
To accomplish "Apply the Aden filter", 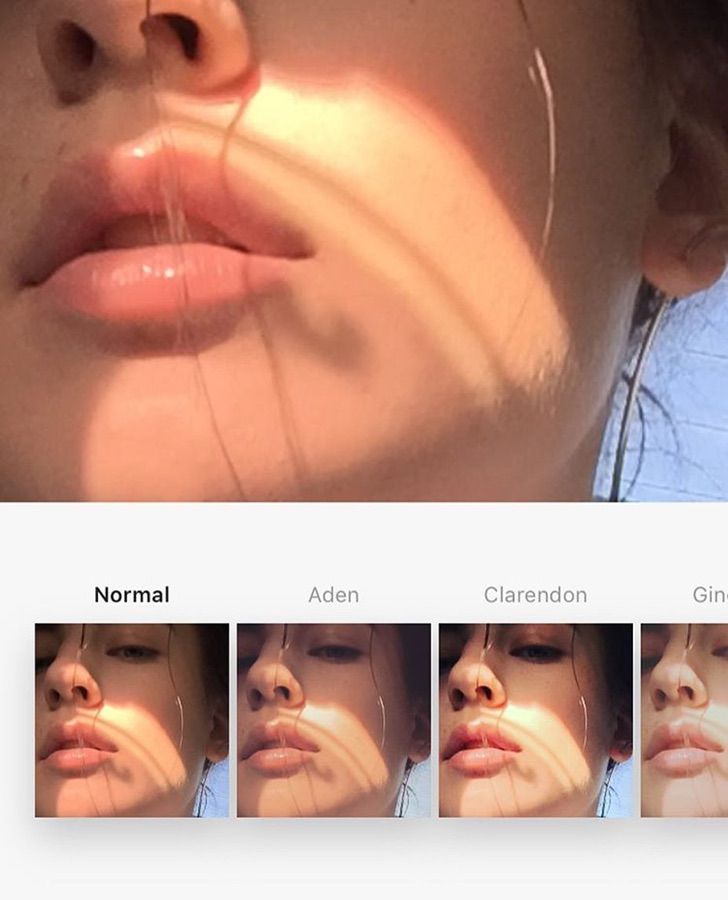I will (x=334, y=720).
